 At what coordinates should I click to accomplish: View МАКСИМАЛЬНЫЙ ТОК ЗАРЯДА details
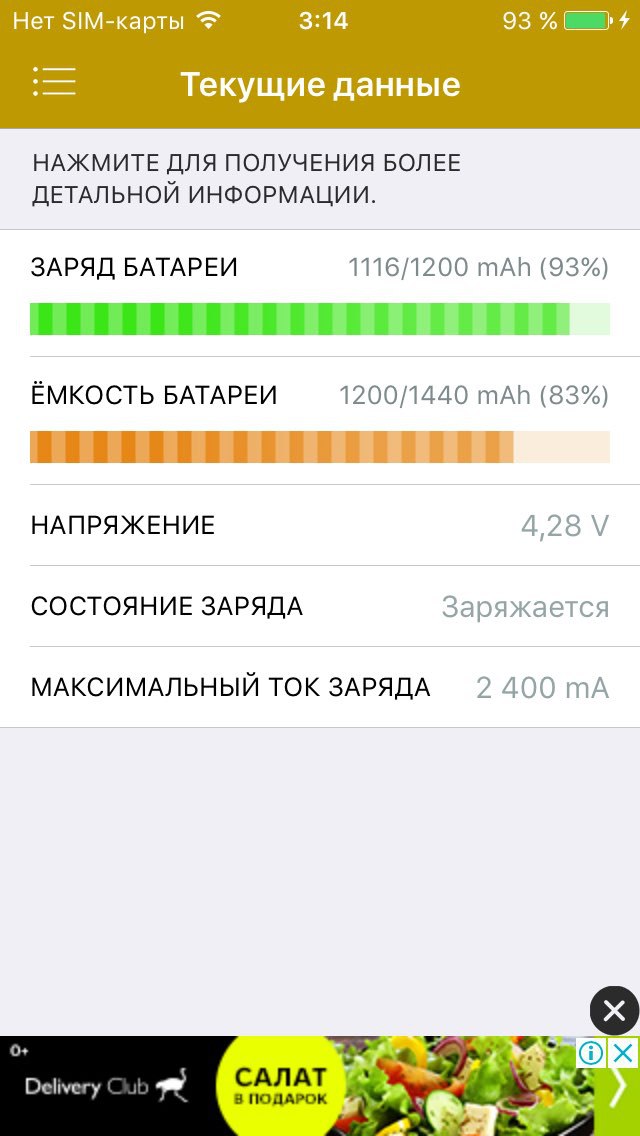pyautogui.click(x=320, y=688)
